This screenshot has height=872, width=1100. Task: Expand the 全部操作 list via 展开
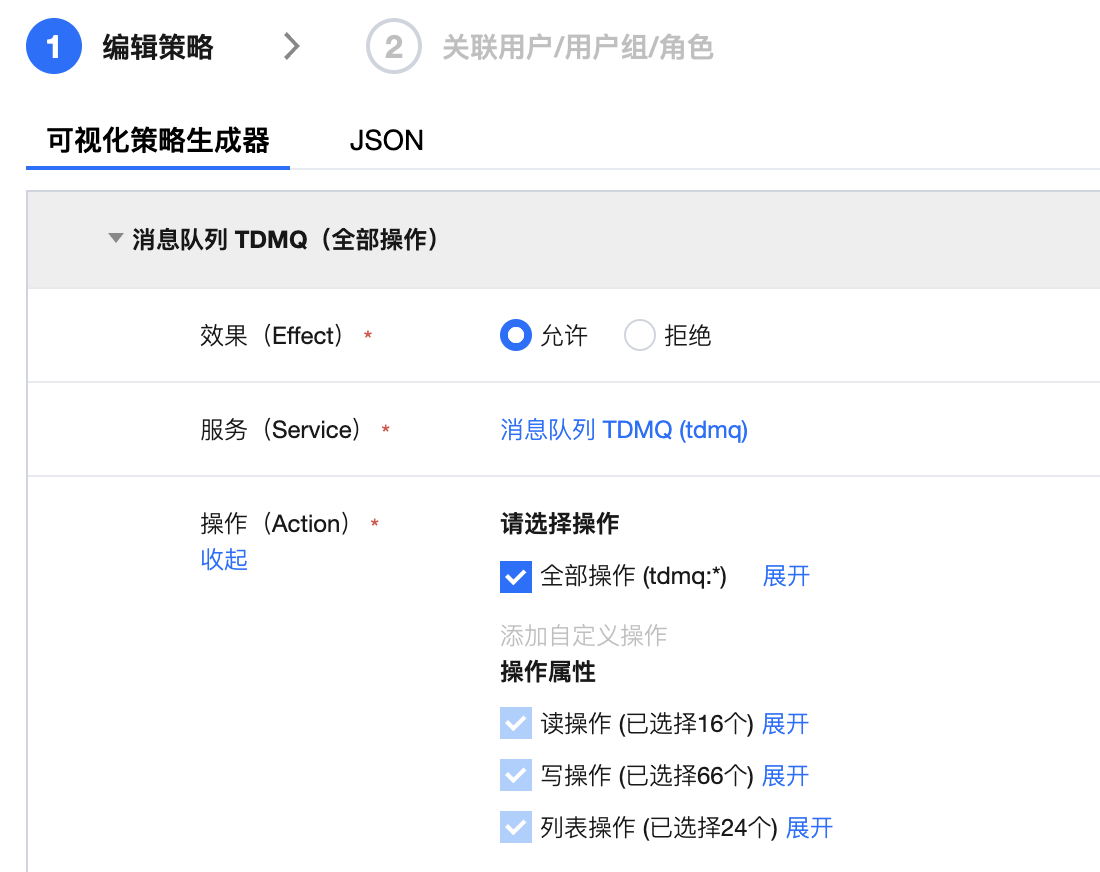(786, 576)
